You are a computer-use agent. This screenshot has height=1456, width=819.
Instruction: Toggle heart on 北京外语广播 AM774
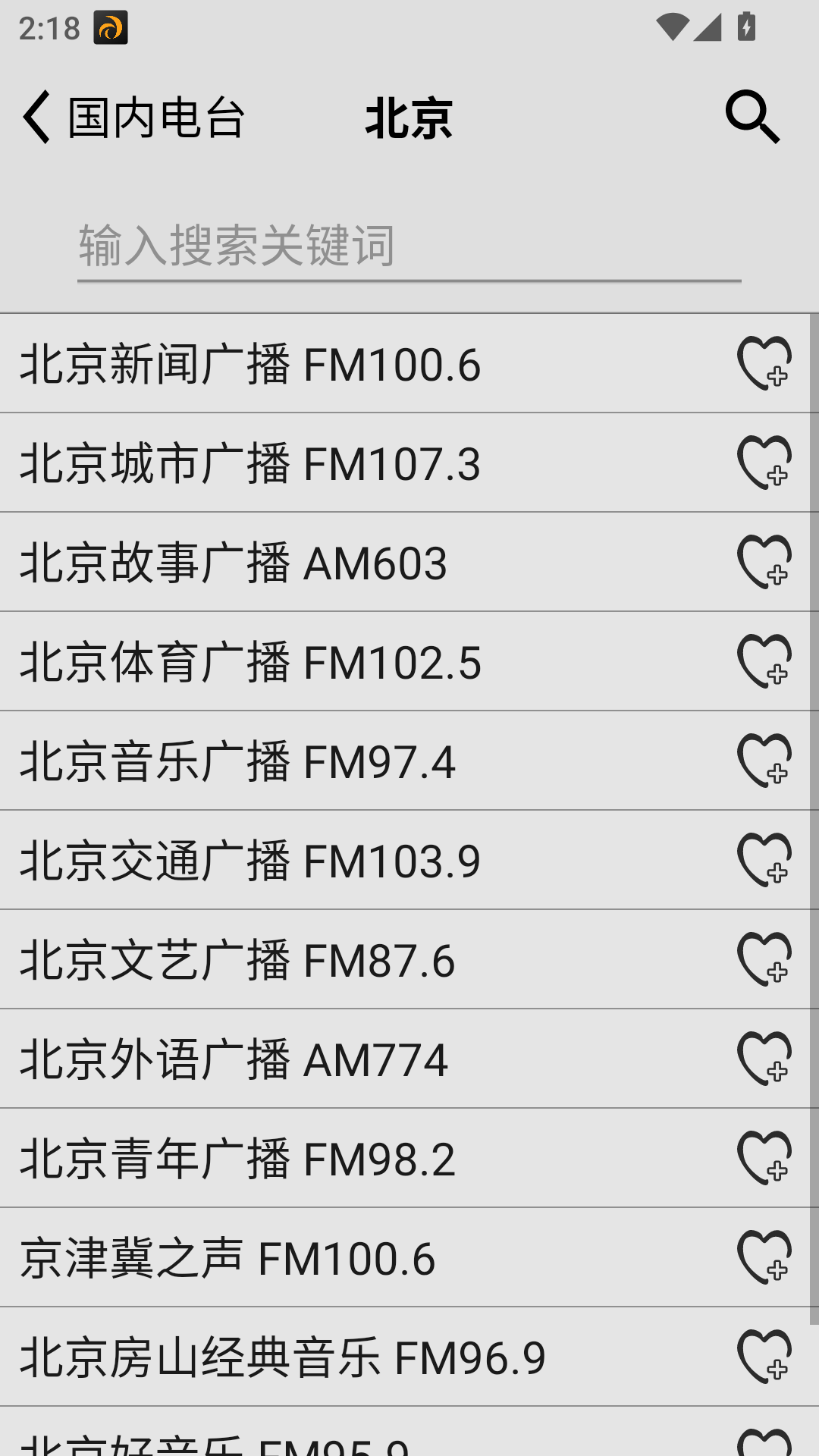766,1060
